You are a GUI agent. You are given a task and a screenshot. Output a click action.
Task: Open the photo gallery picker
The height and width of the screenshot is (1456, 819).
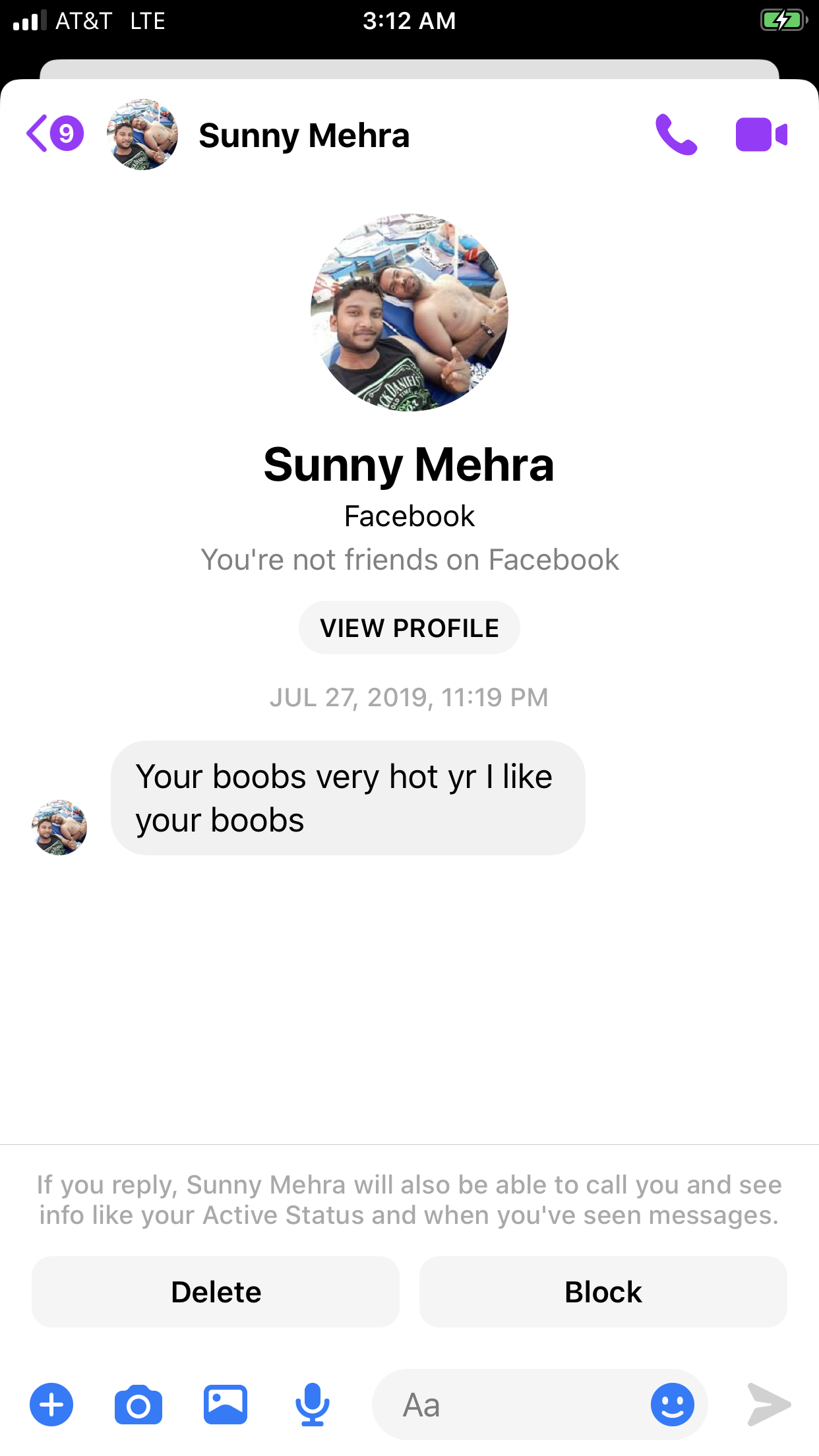click(x=226, y=1405)
